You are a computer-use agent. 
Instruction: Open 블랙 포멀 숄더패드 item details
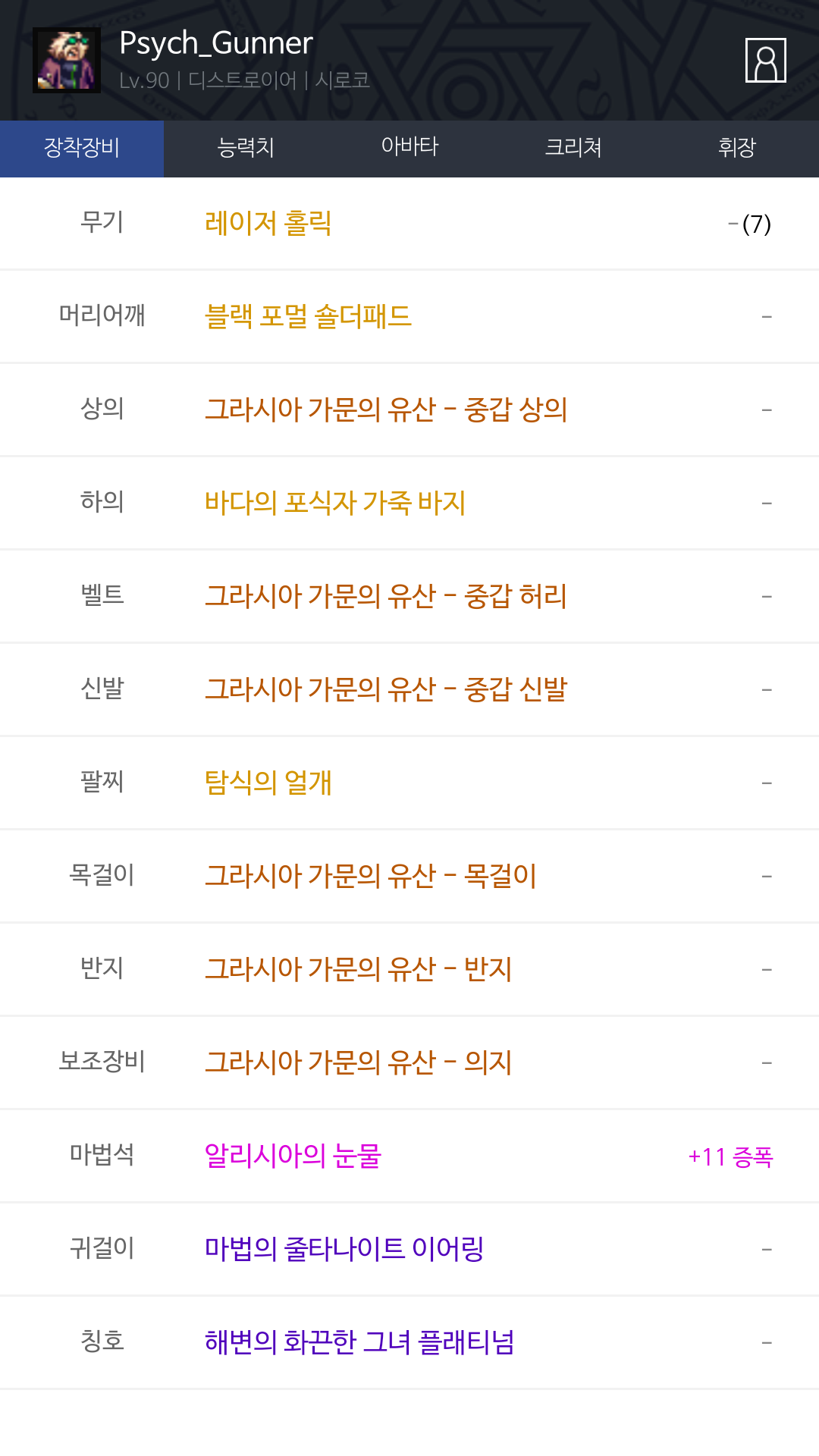(308, 316)
